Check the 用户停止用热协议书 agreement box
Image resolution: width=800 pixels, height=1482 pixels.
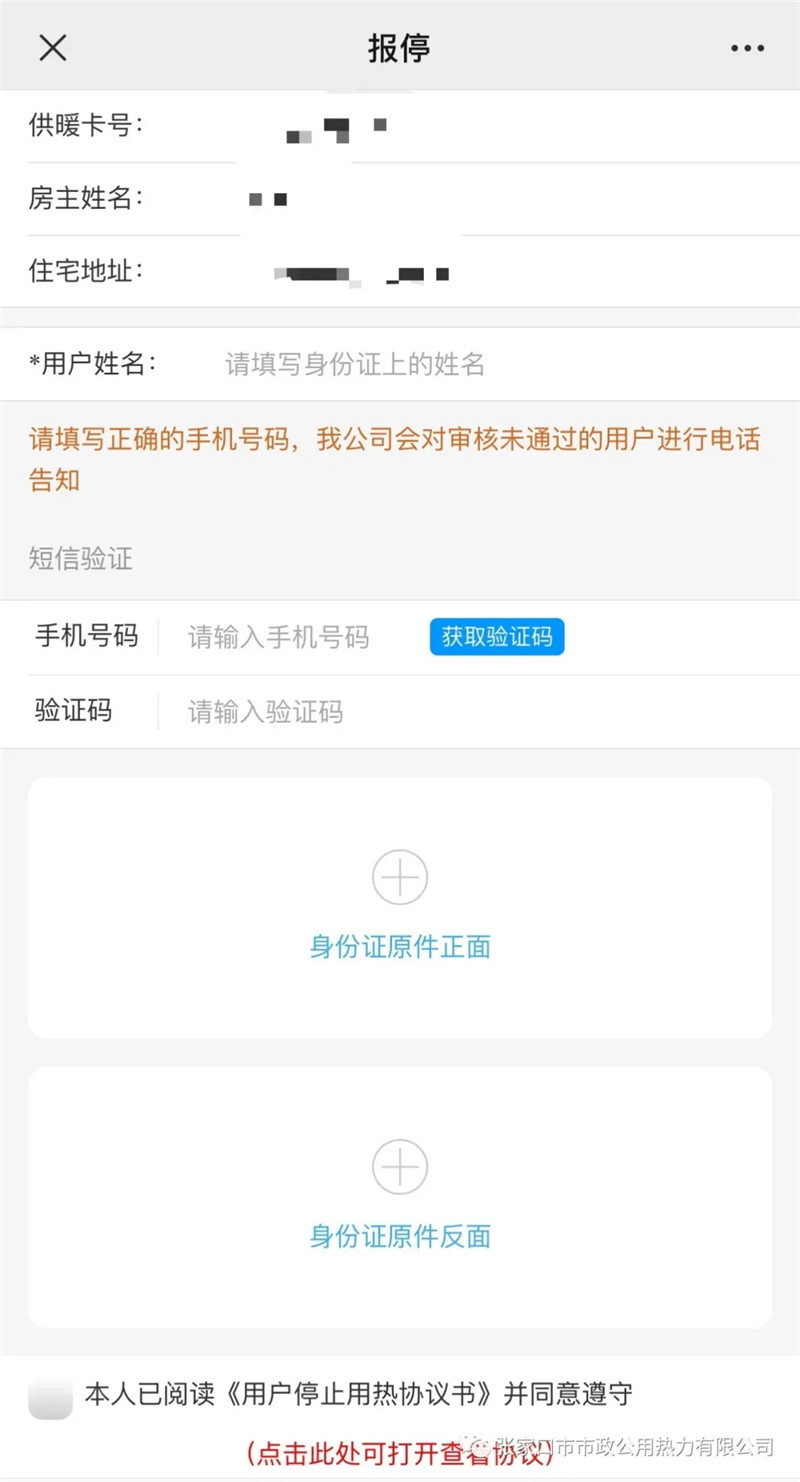pos(51,1397)
